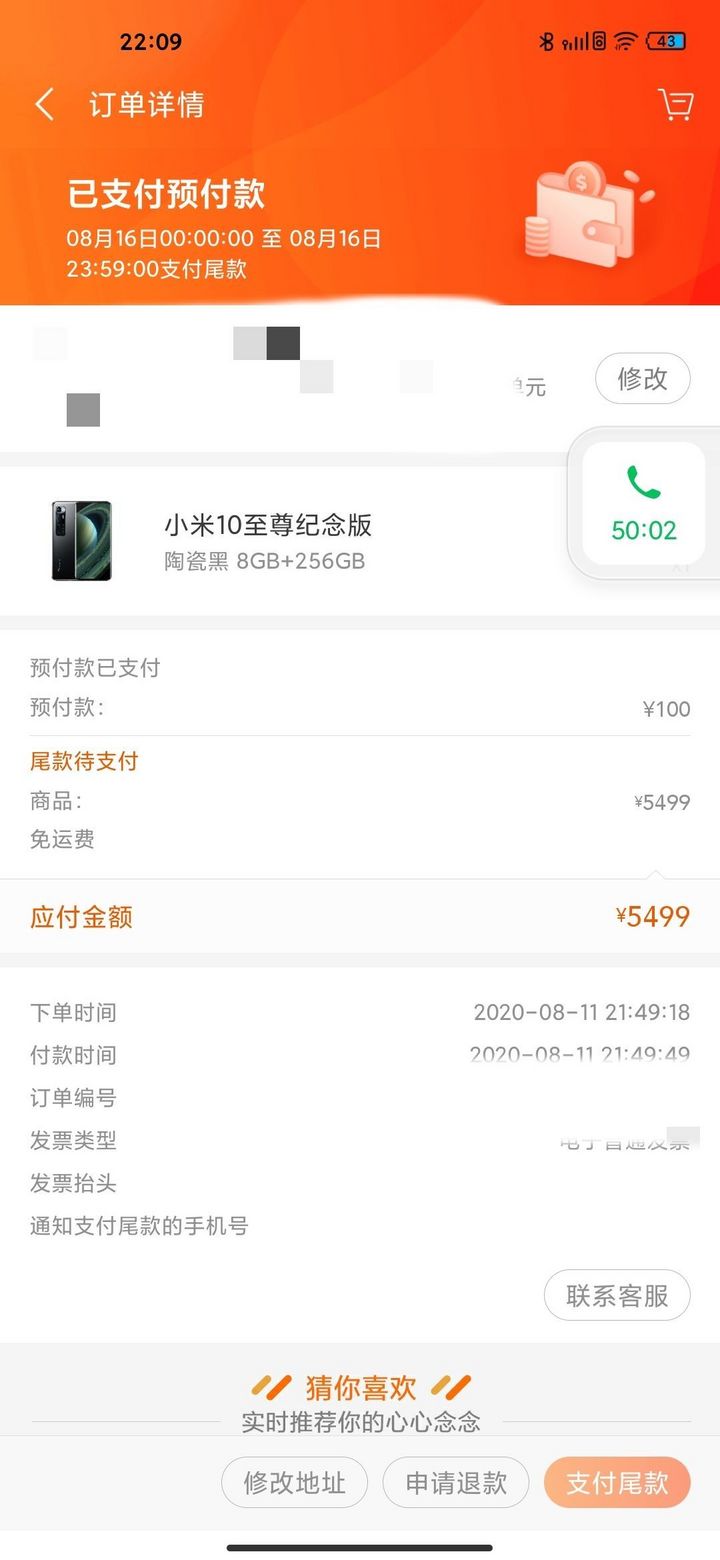This screenshot has height=1560, width=720.
Task: Tap the 修改 button beside the address
Action: tap(642, 379)
